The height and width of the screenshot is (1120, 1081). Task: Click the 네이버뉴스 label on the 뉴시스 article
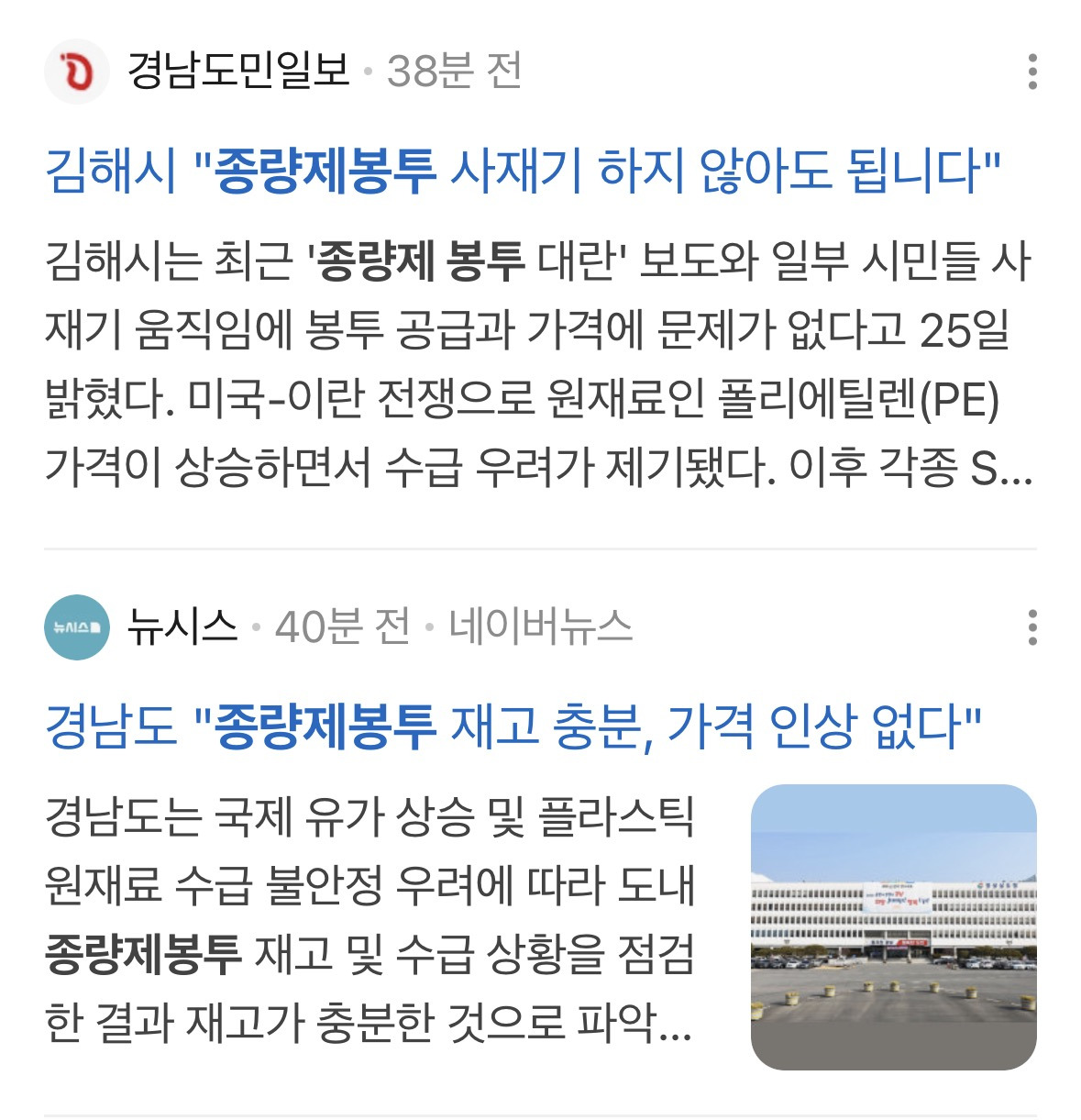coord(541,627)
